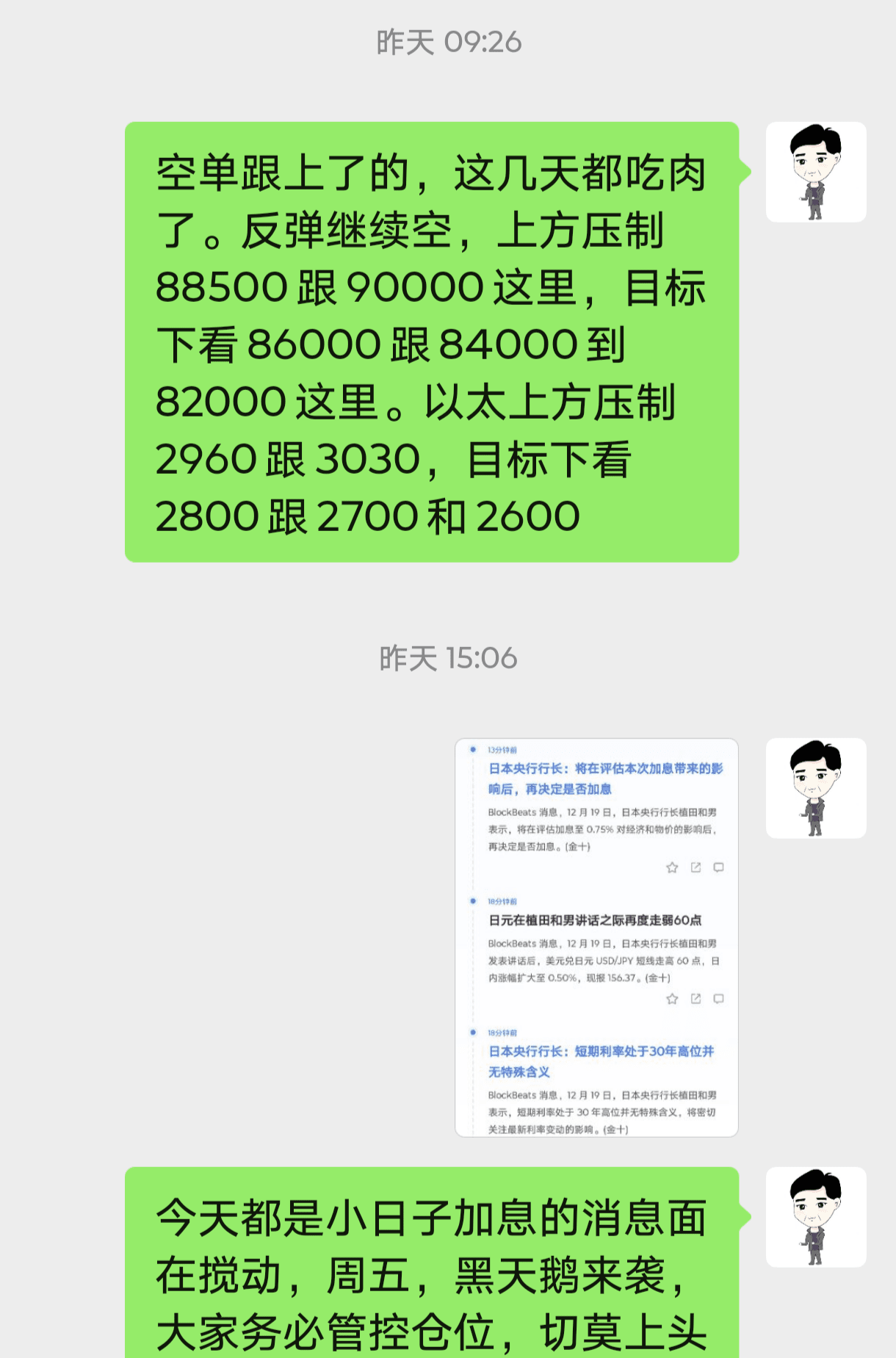Open the shared BlockBeats news screenshot image
This screenshot has height=1358, width=896.
(596, 937)
